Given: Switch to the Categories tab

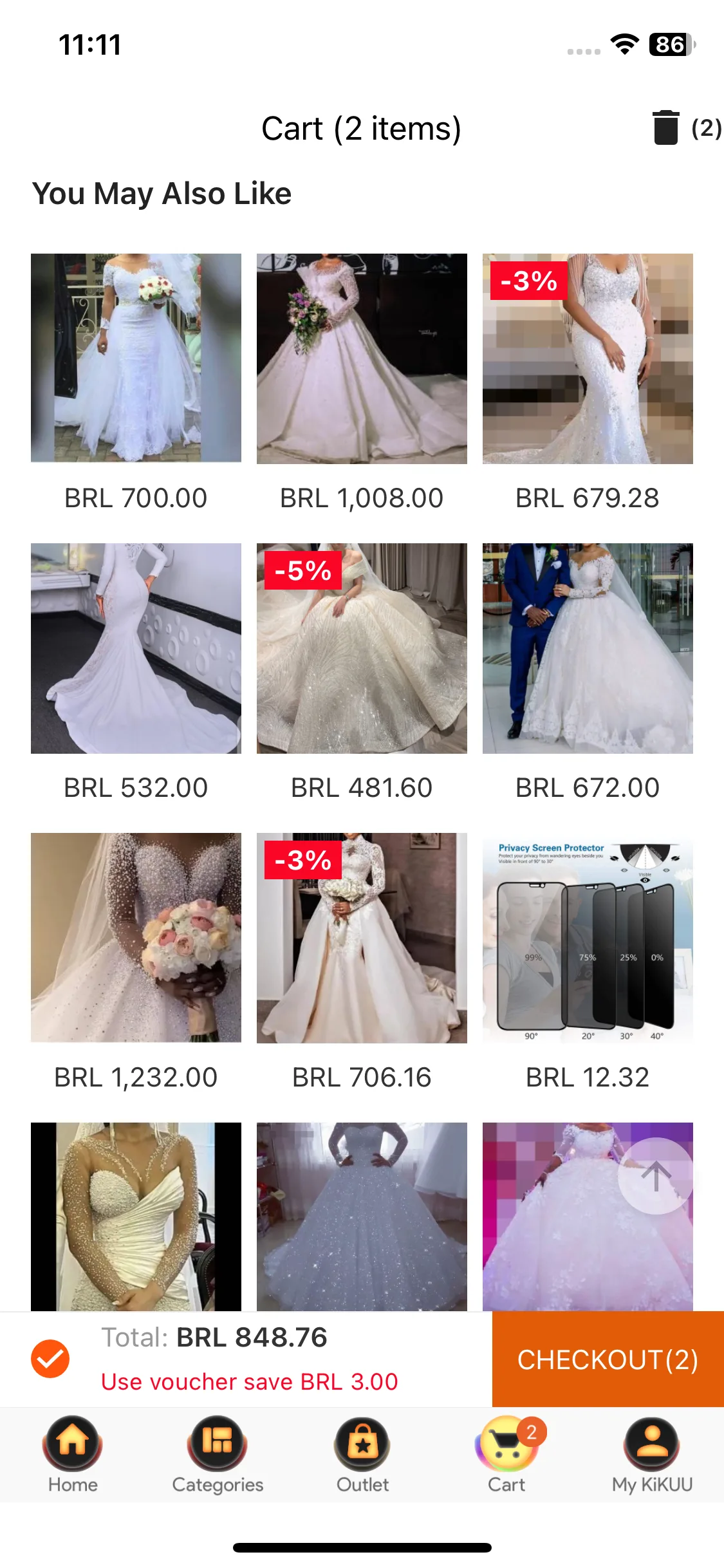Looking at the screenshot, I should 218,1455.
